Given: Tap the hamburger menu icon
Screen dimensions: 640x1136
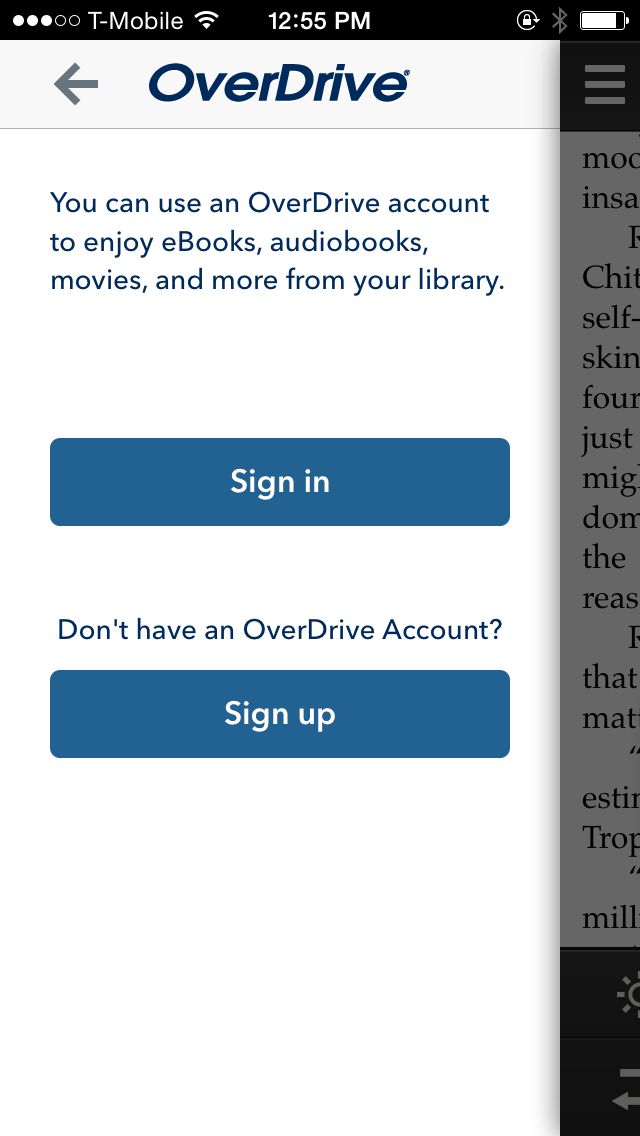Looking at the screenshot, I should pyautogui.click(x=604, y=85).
